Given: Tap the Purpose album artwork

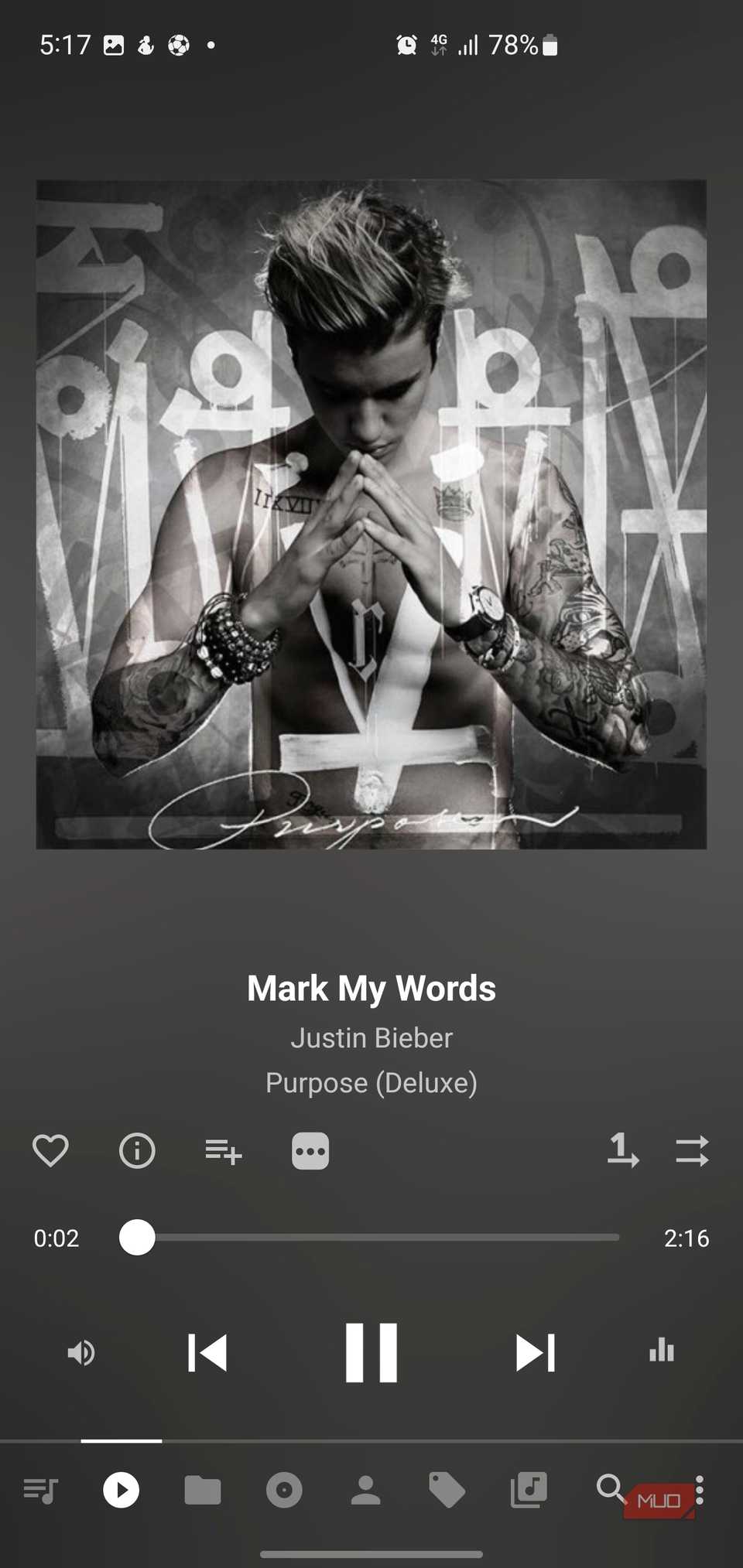Looking at the screenshot, I should click(x=370, y=514).
